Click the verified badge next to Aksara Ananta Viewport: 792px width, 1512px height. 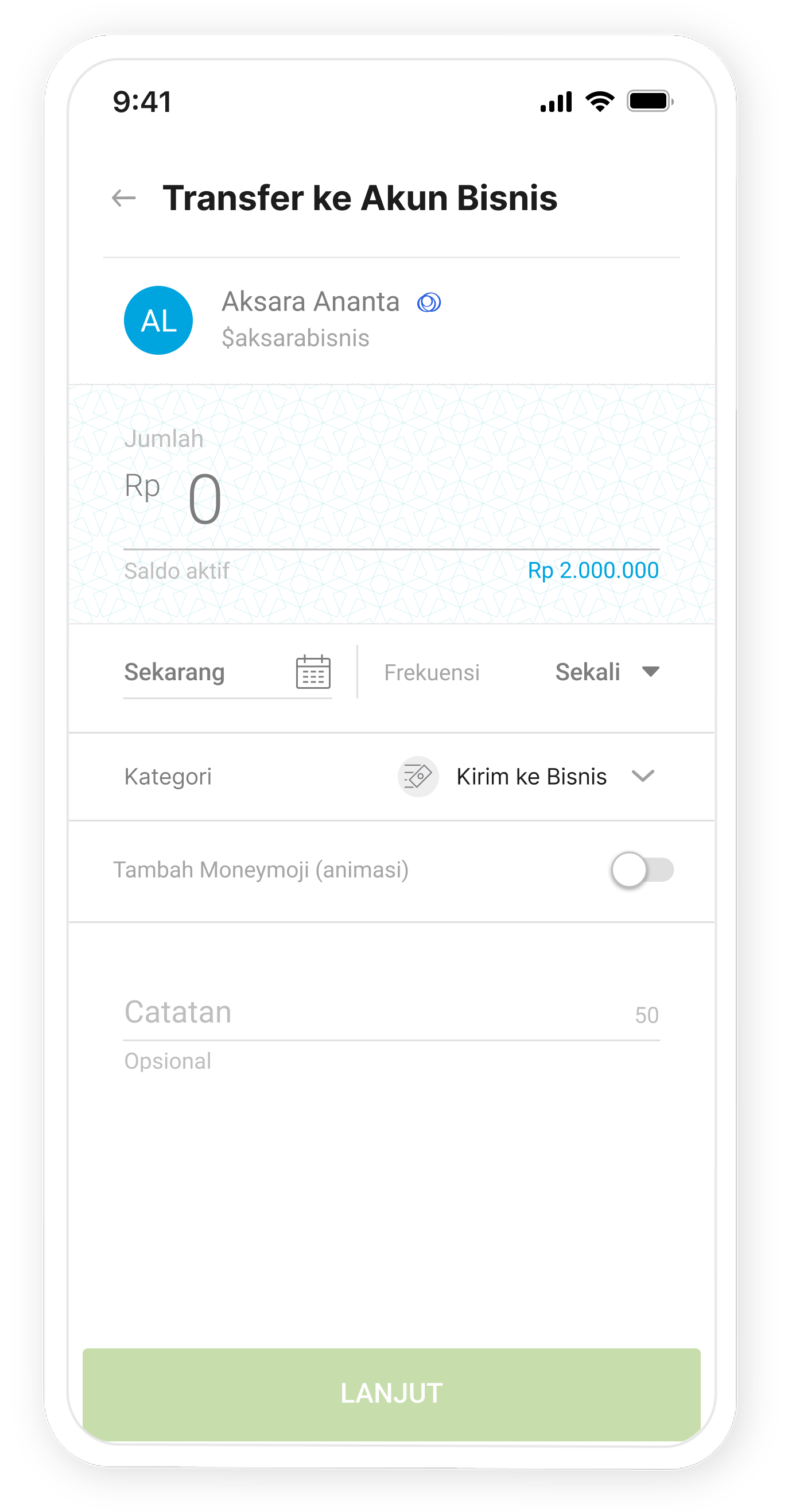click(429, 303)
